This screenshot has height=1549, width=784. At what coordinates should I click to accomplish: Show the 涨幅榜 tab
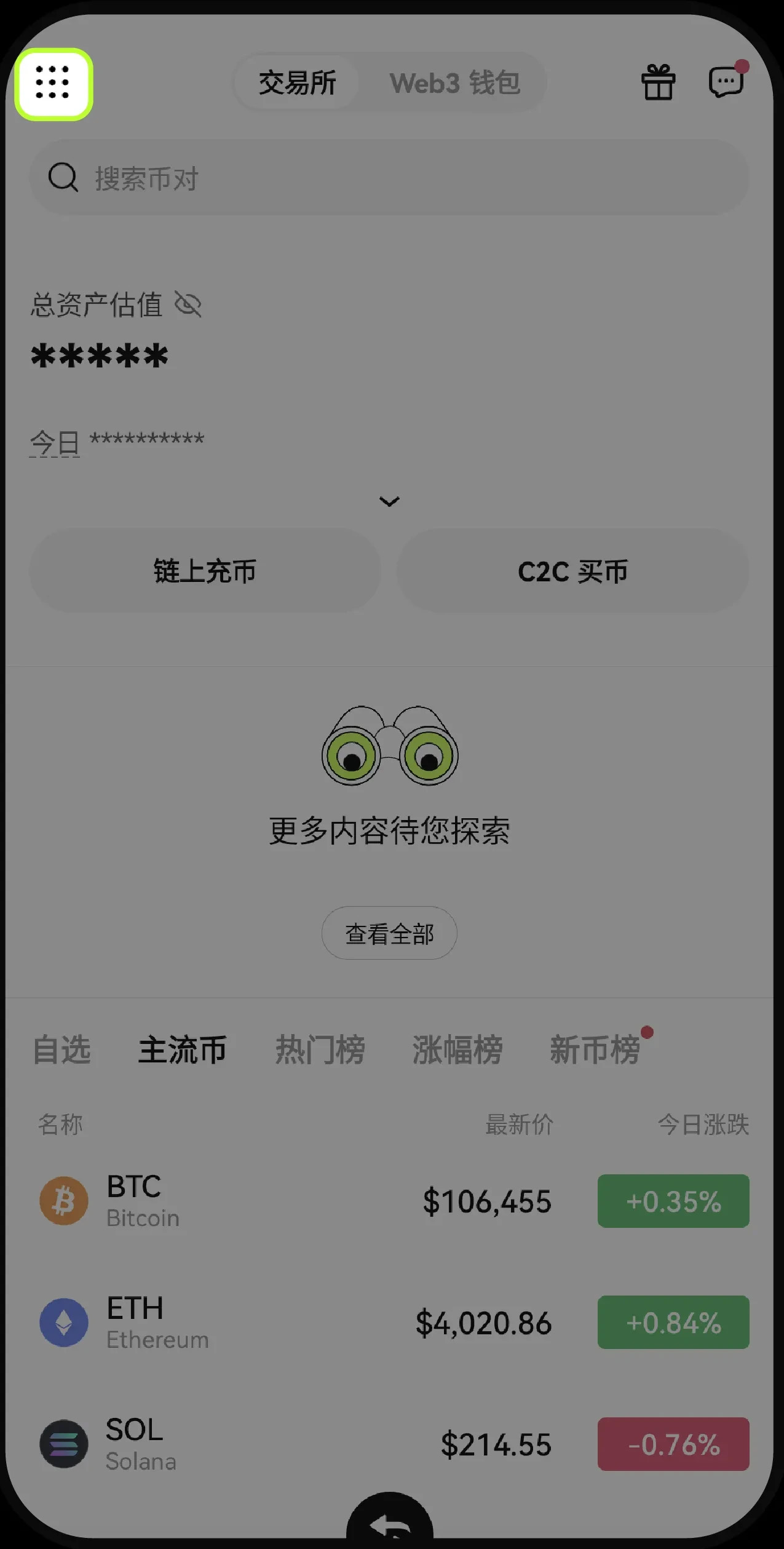click(x=457, y=1050)
